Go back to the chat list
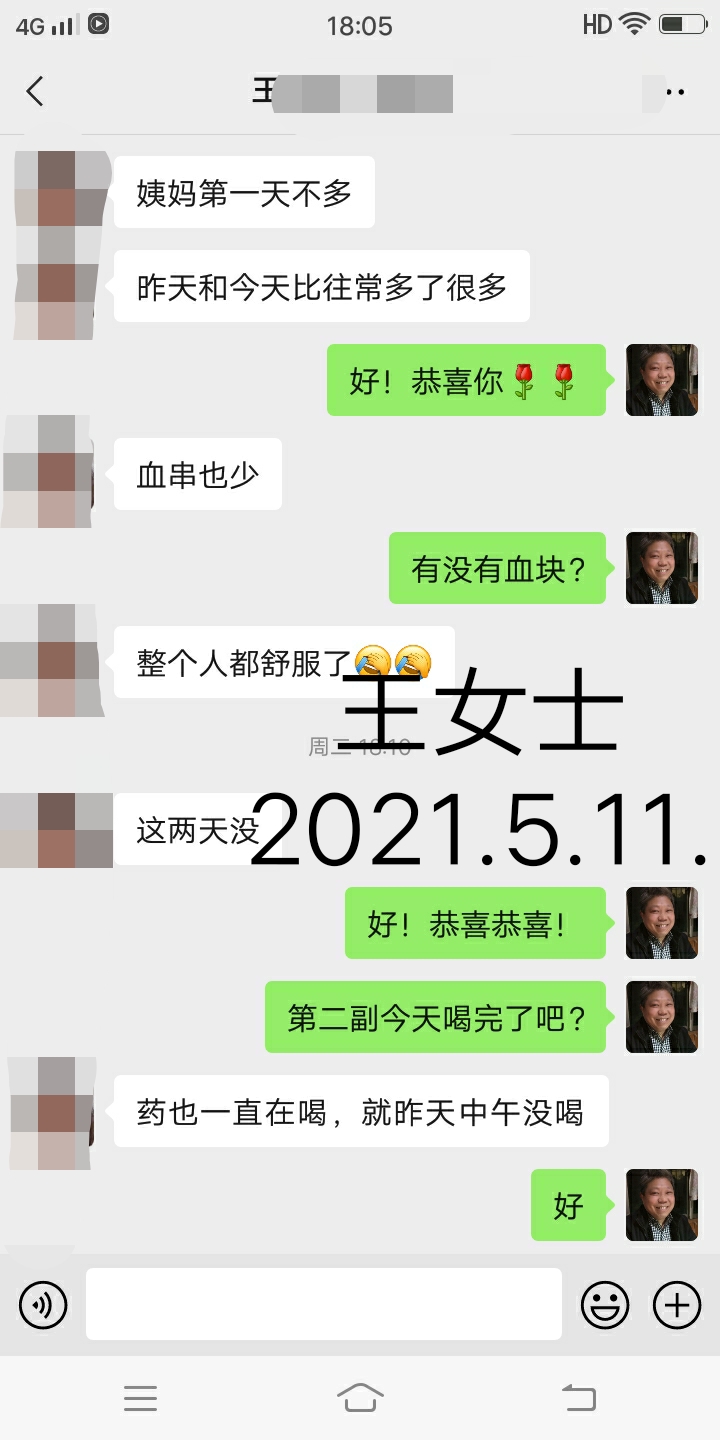Screen dimensions: 720x1440 point(35,92)
